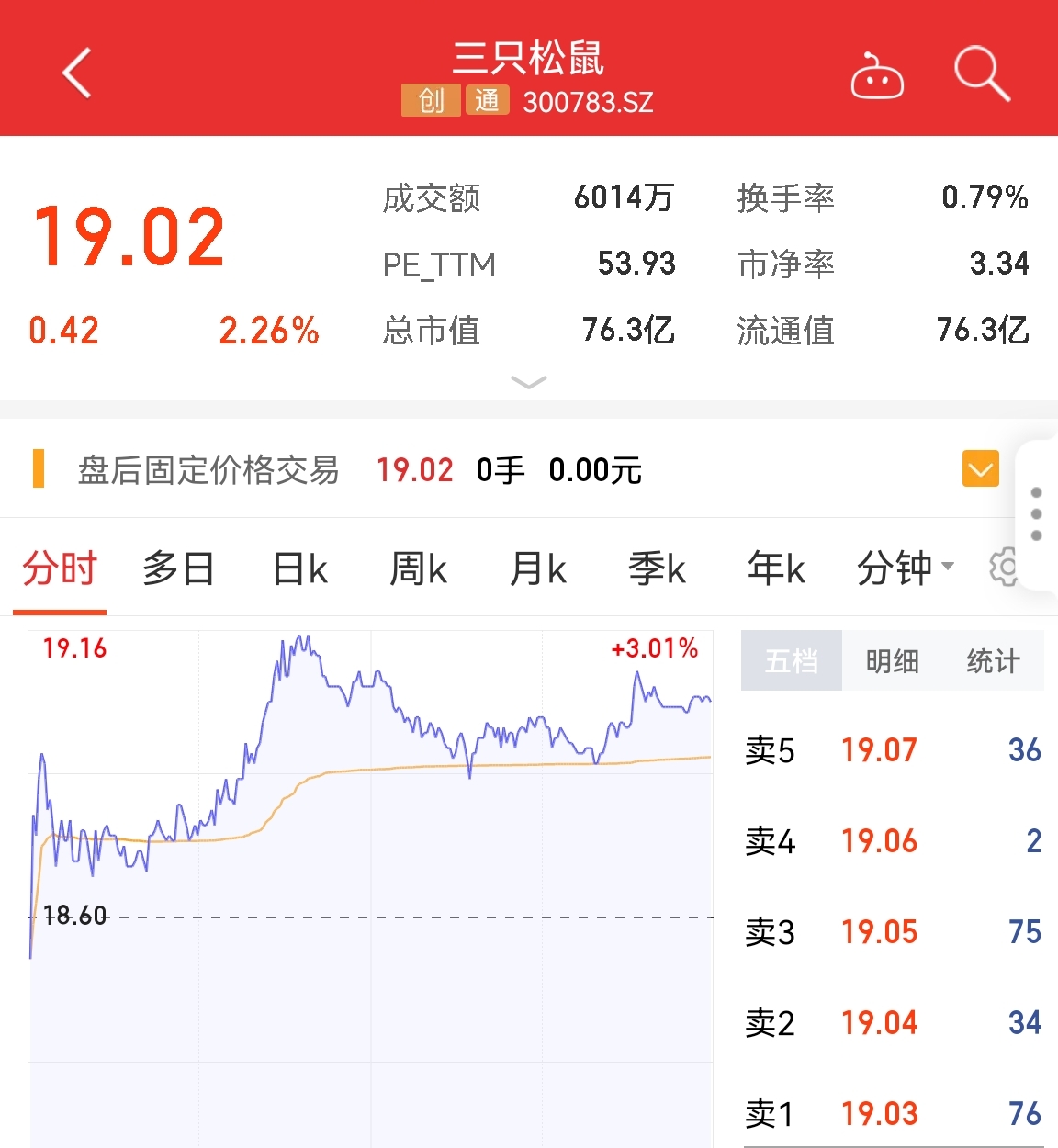Go back using the top-left arrow
Viewport: 1058px width, 1148px height.
78,73
